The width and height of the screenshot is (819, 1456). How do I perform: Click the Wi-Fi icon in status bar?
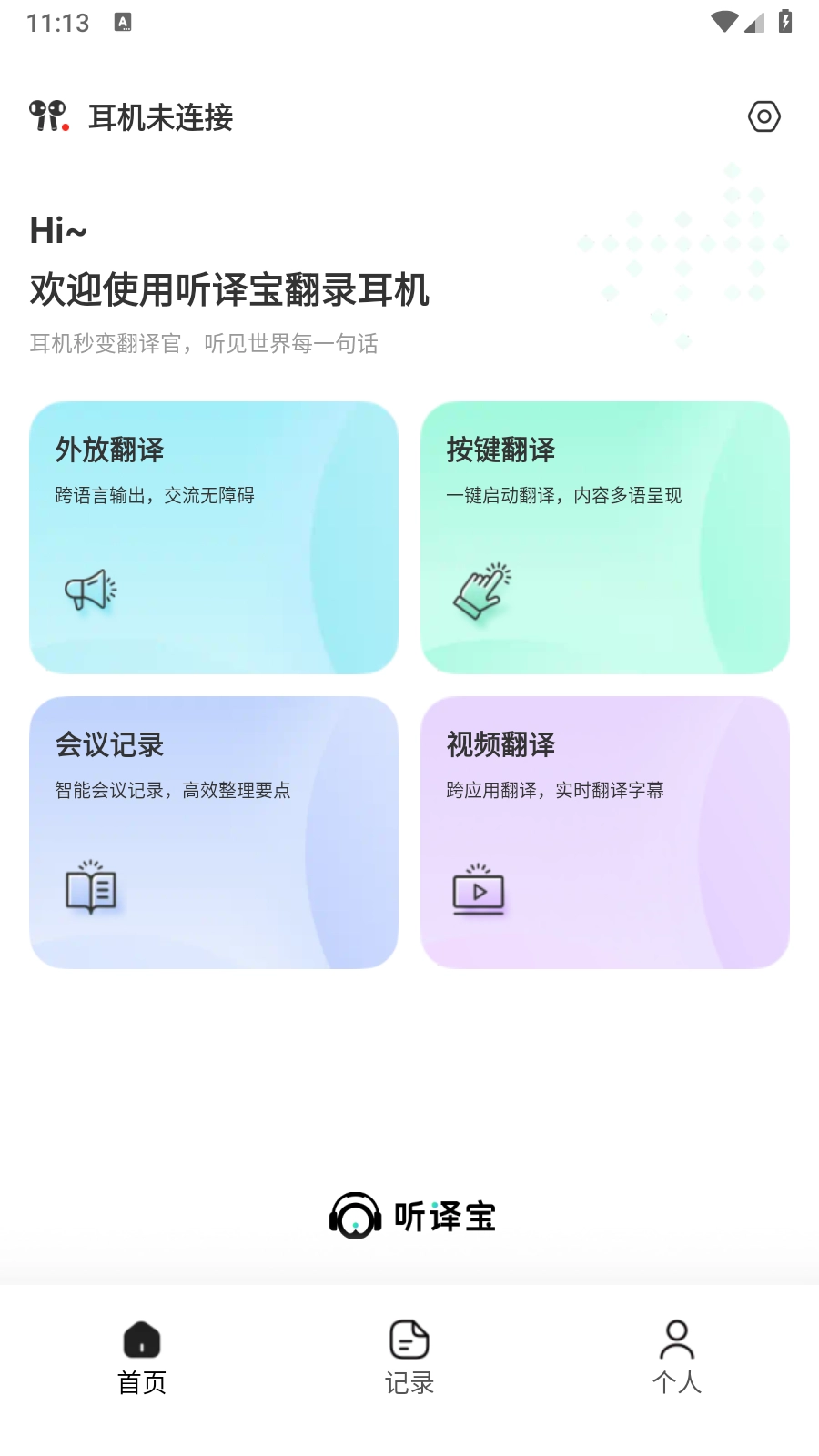[724, 20]
